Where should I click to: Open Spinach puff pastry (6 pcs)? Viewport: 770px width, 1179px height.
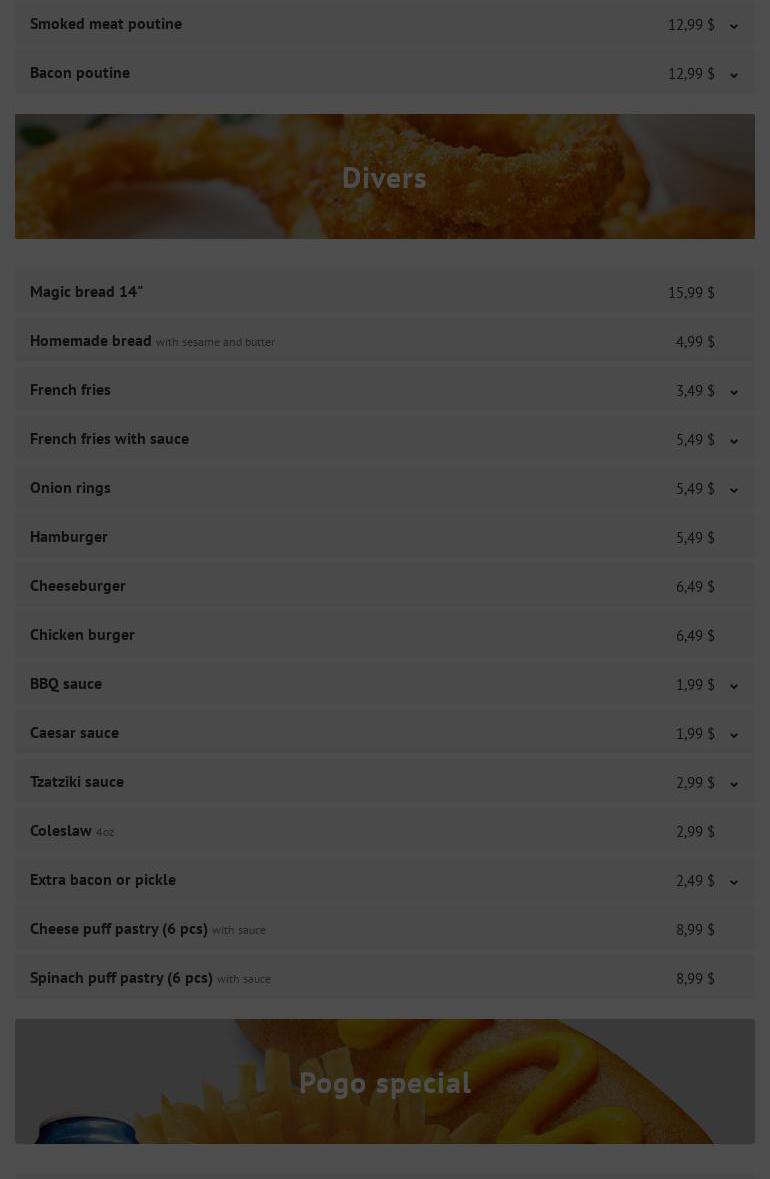point(121,978)
